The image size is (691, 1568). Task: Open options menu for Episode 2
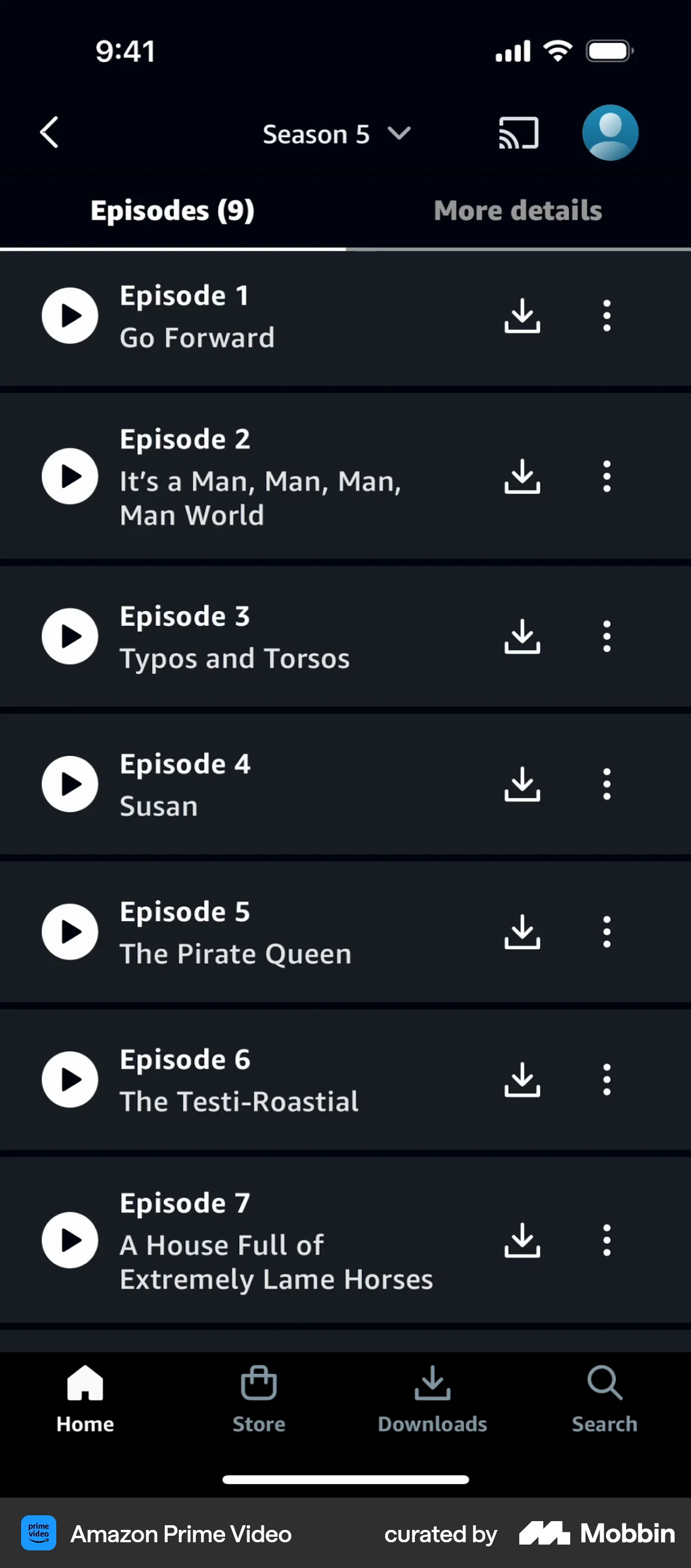tap(607, 476)
